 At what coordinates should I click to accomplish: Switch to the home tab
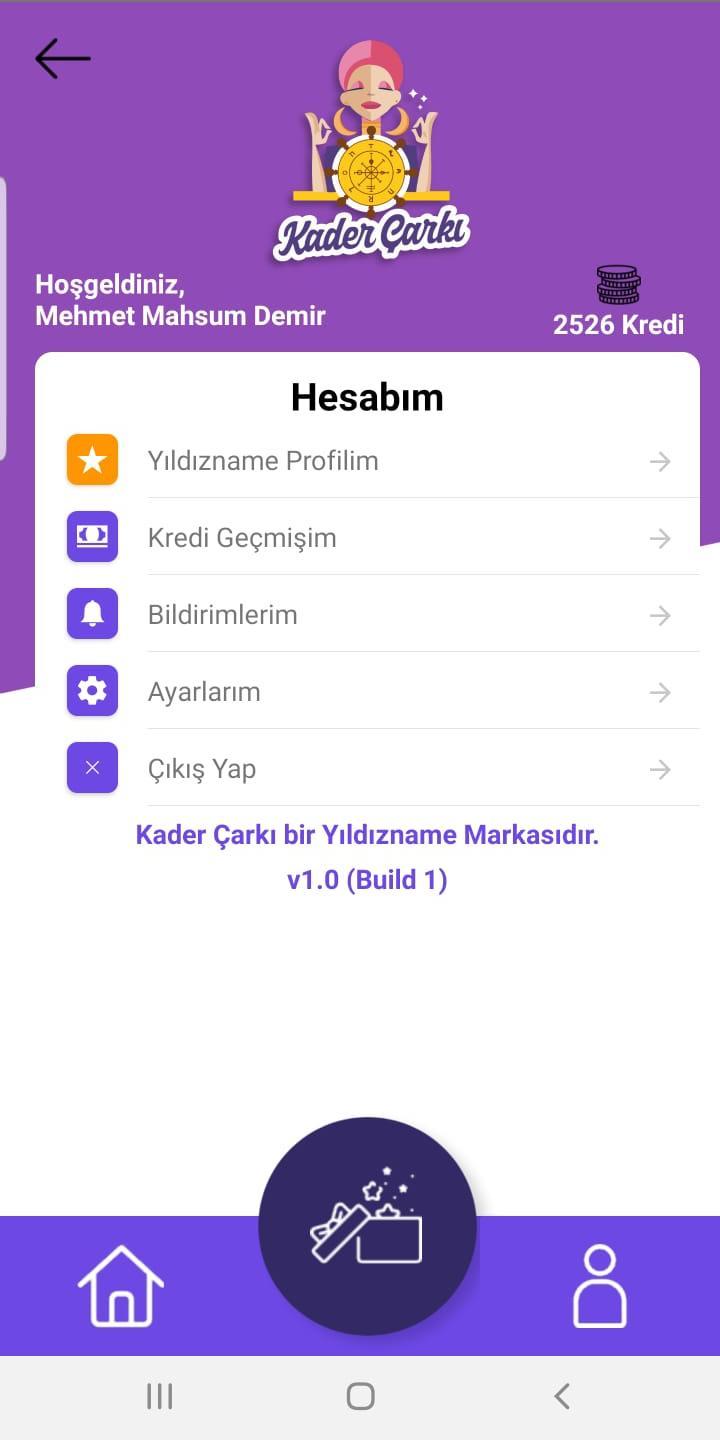121,1285
